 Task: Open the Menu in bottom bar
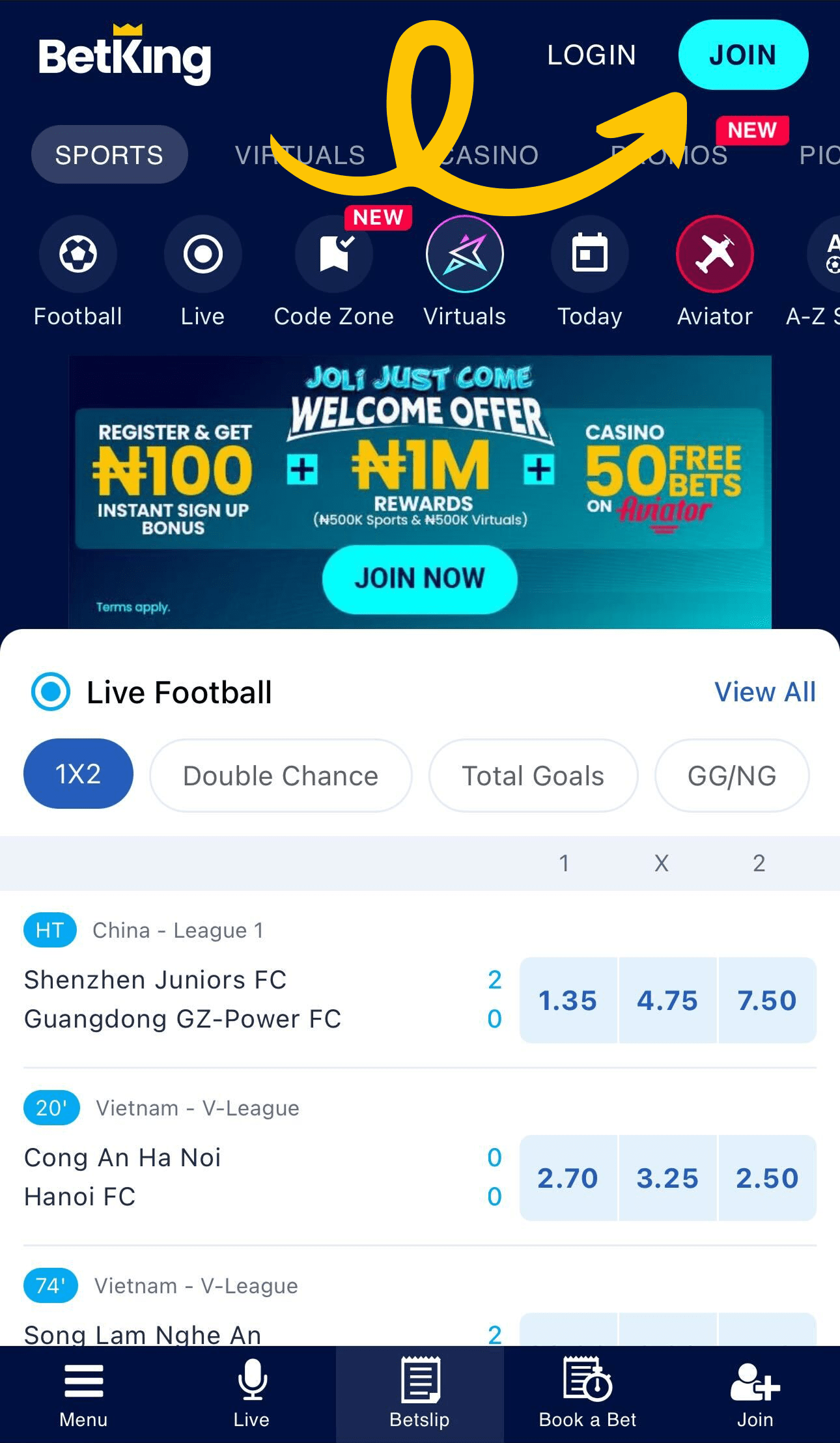coord(83,1394)
